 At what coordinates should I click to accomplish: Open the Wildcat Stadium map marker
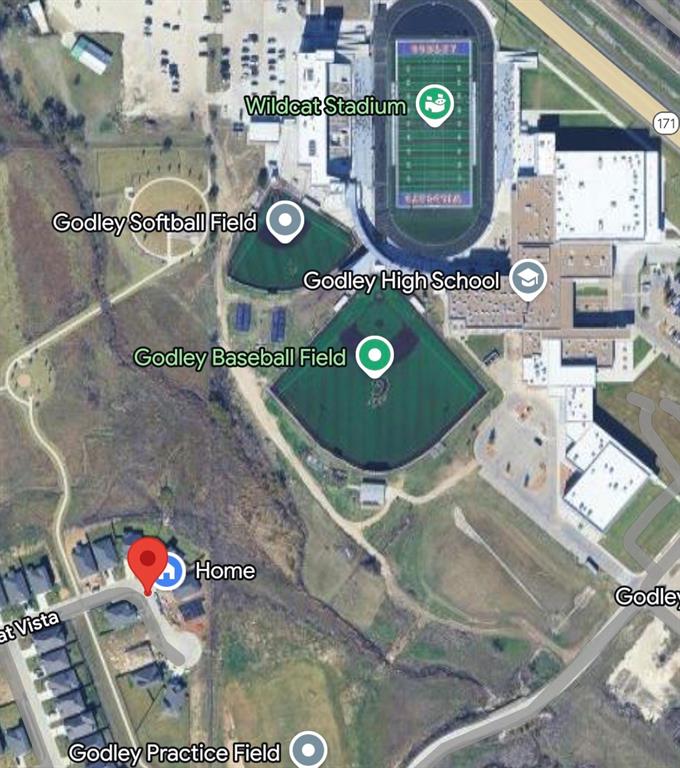click(435, 103)
